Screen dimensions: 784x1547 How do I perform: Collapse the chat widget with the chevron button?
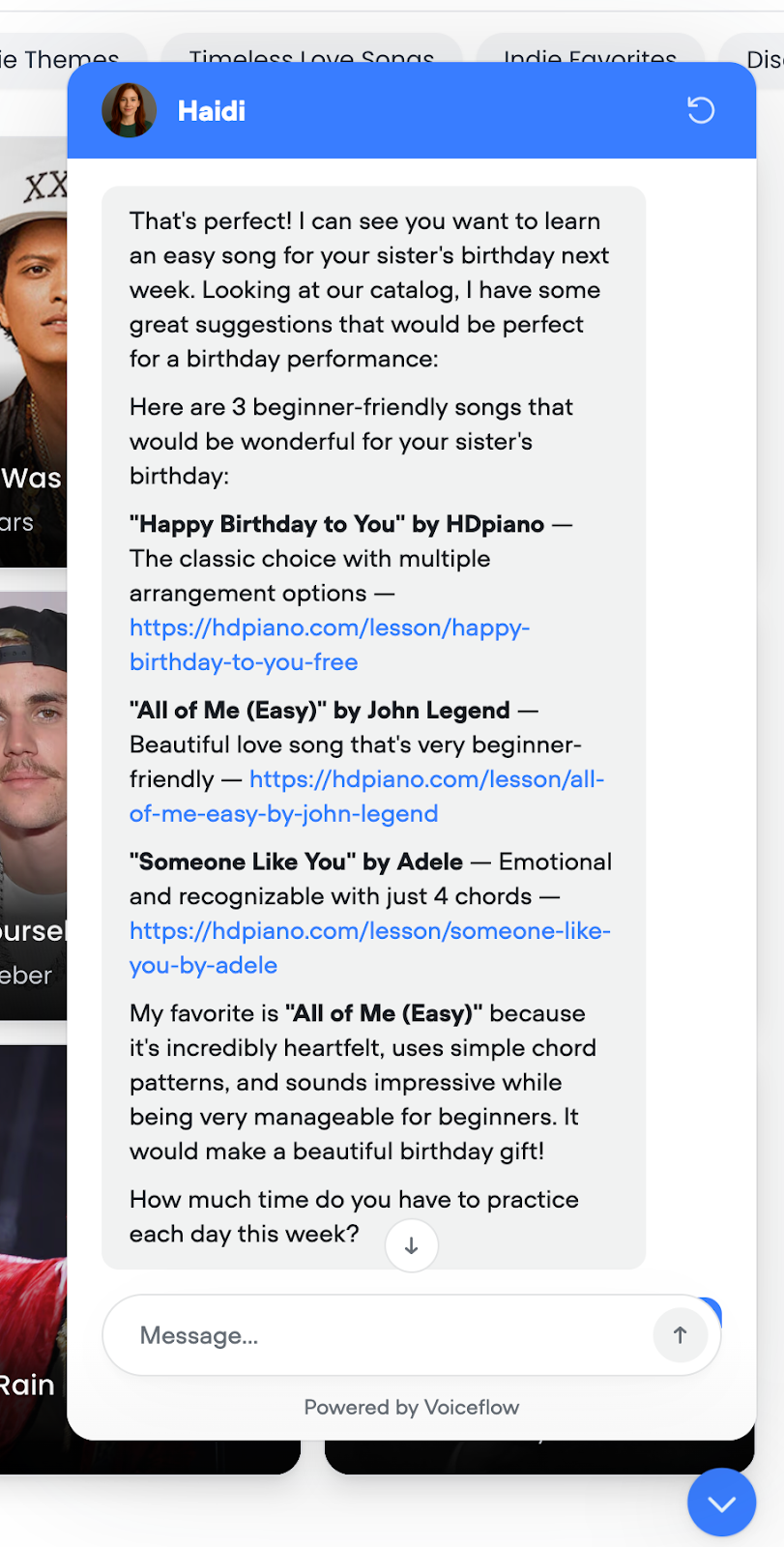721,1503
